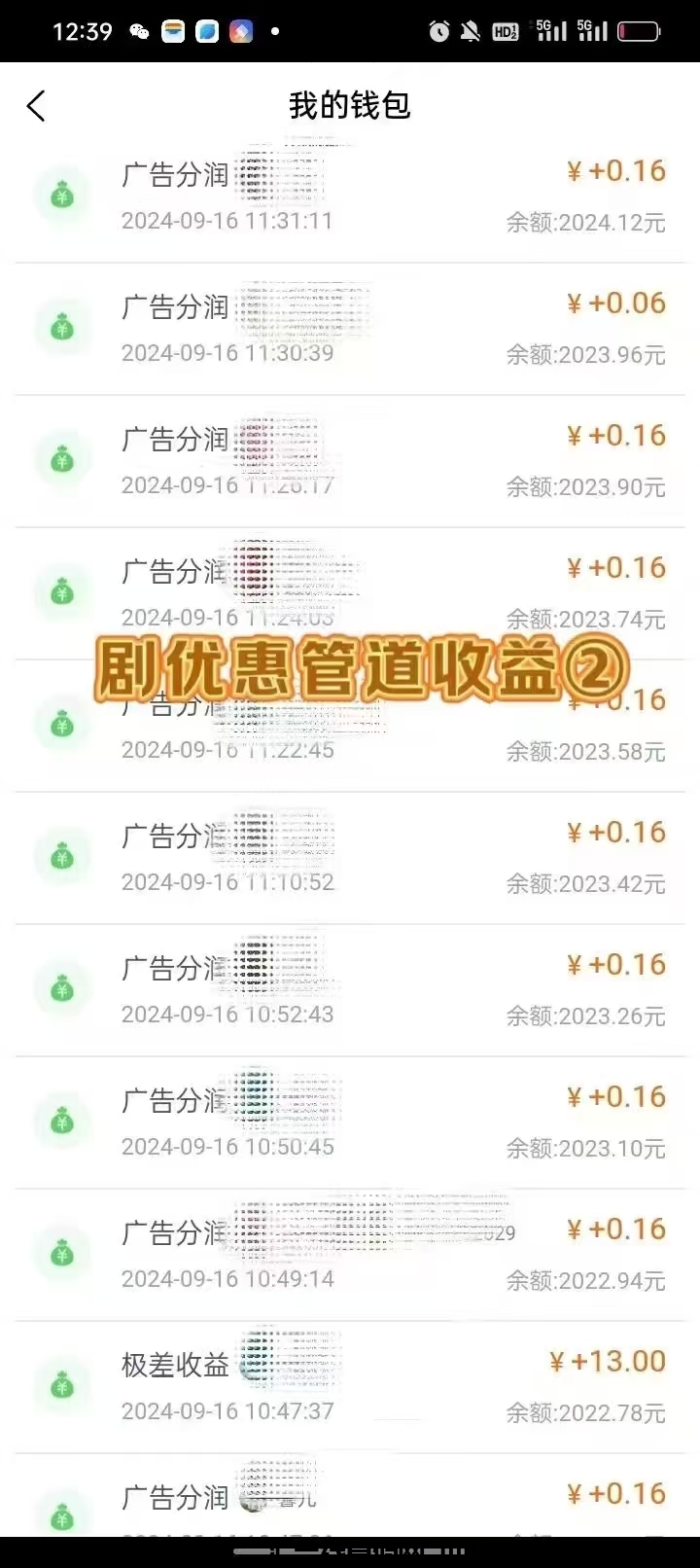Select the 广告分润 entry from 10:50:45

pos(350,1122)
